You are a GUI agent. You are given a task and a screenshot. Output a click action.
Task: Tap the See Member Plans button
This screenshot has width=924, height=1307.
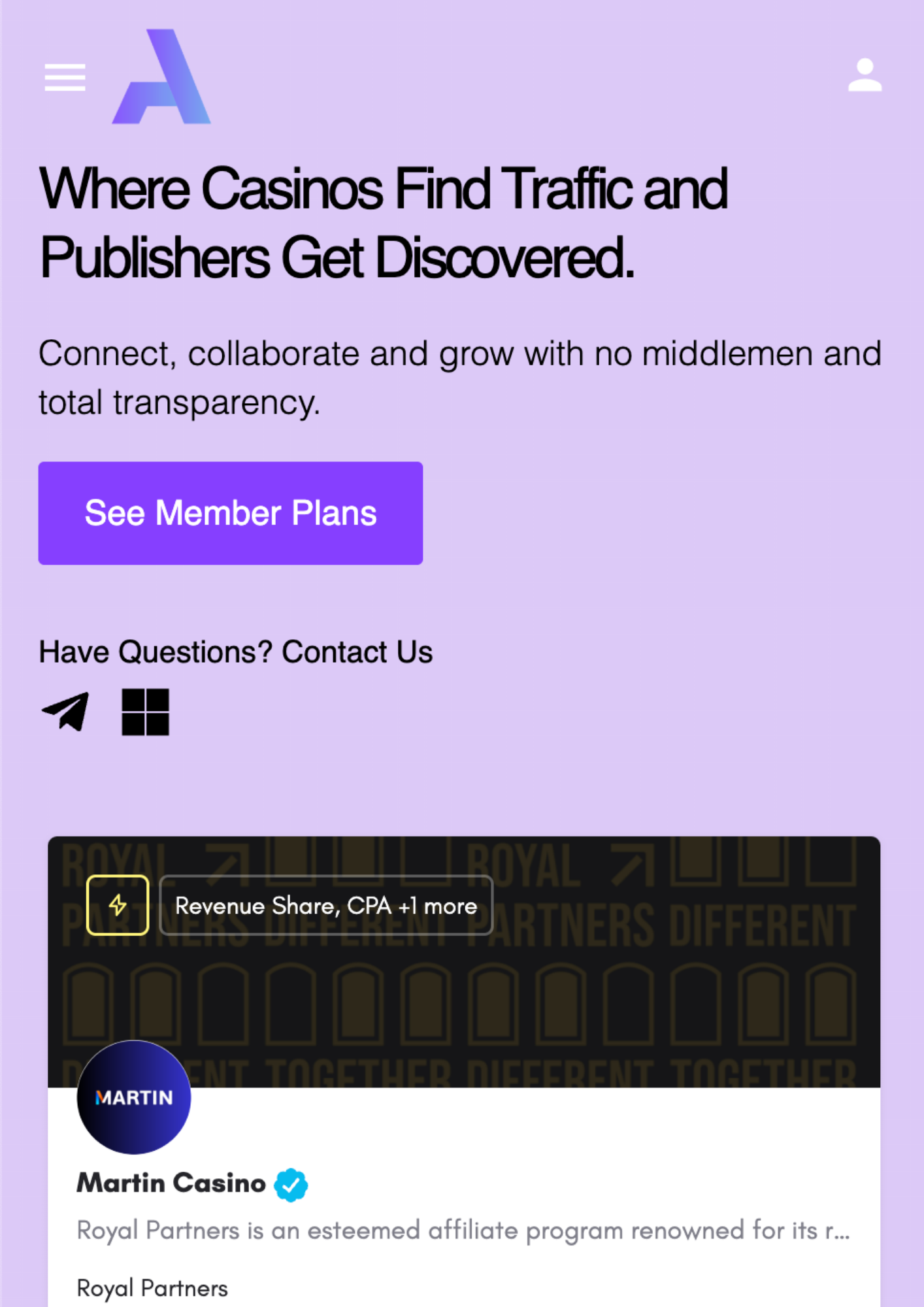click(x=230, y=513)
